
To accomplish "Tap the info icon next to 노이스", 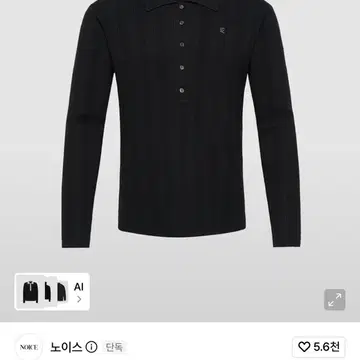I will (91, 347).
